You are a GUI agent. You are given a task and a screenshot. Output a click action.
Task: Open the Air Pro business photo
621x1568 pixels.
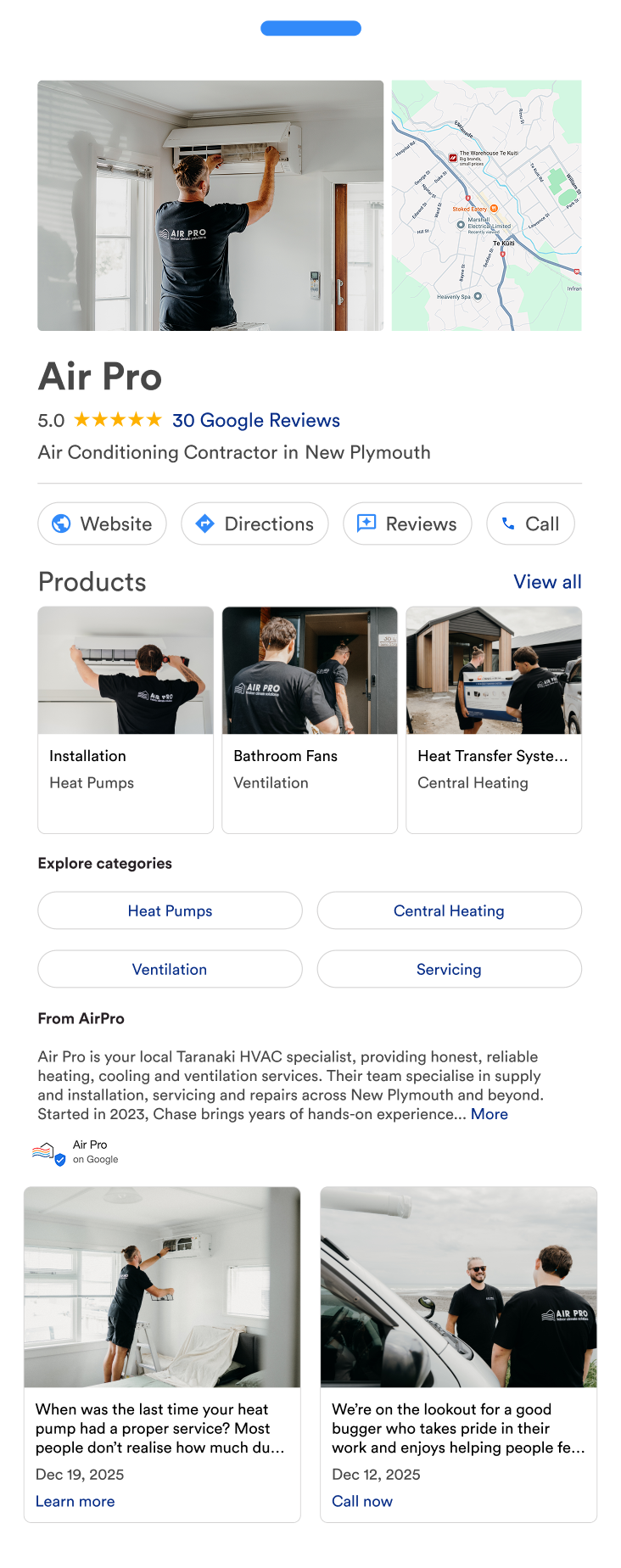point(210,205)
